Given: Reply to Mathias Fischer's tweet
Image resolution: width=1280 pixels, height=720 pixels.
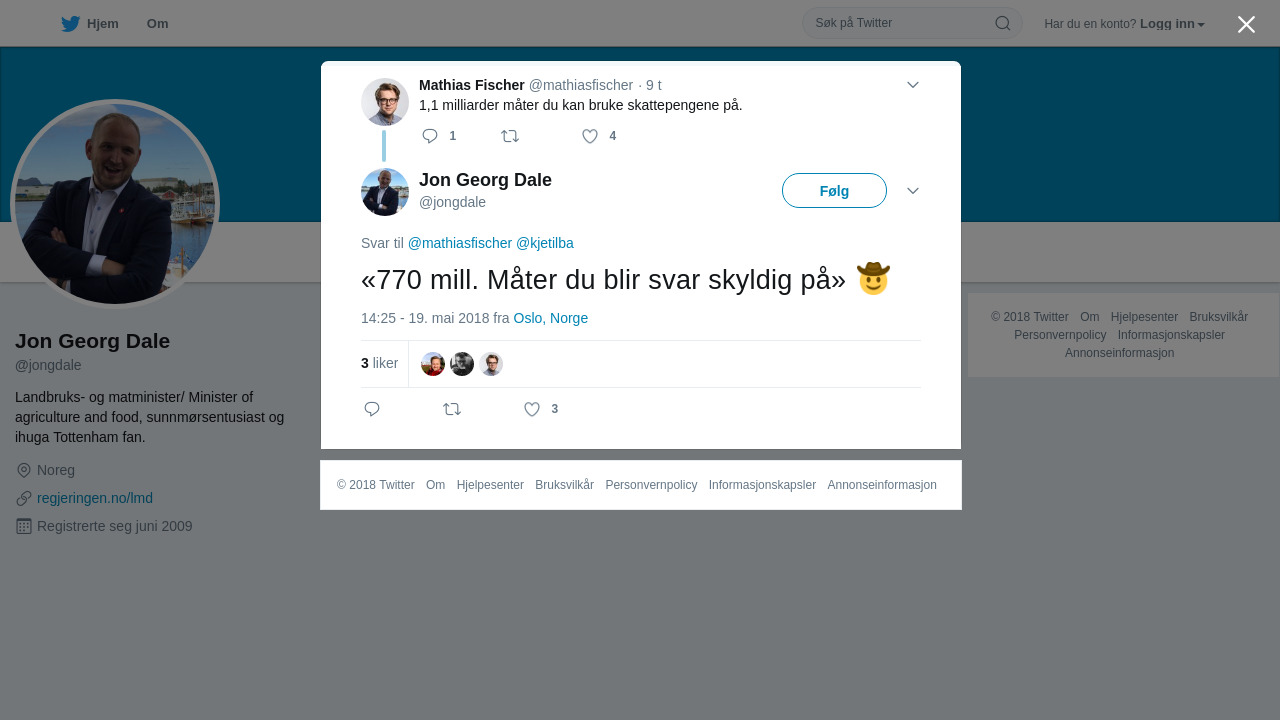Looking at the screenshot, I should [x=431, y=136].
